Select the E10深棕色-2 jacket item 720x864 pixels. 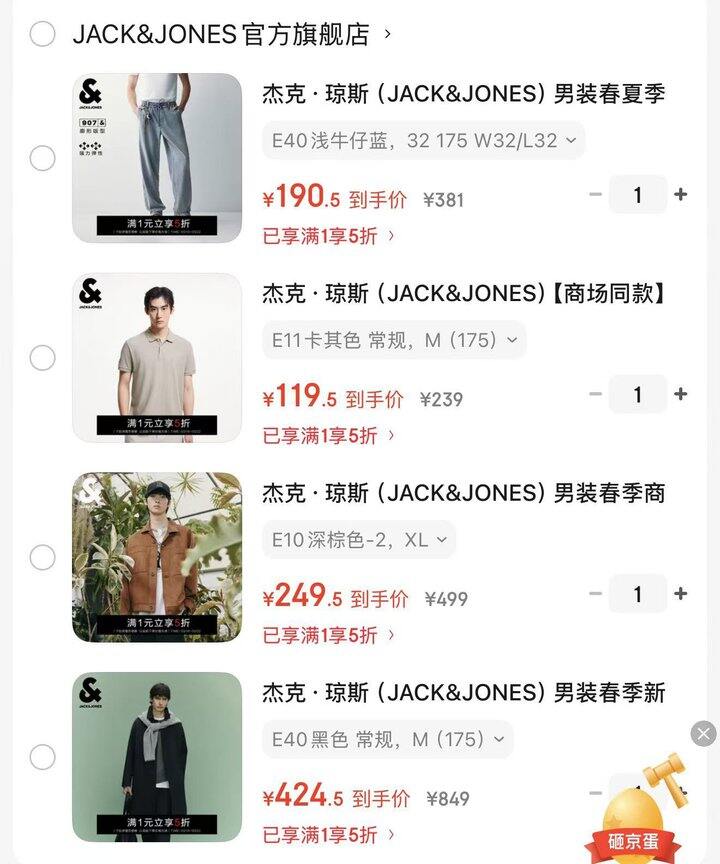[x=42, y=557]
